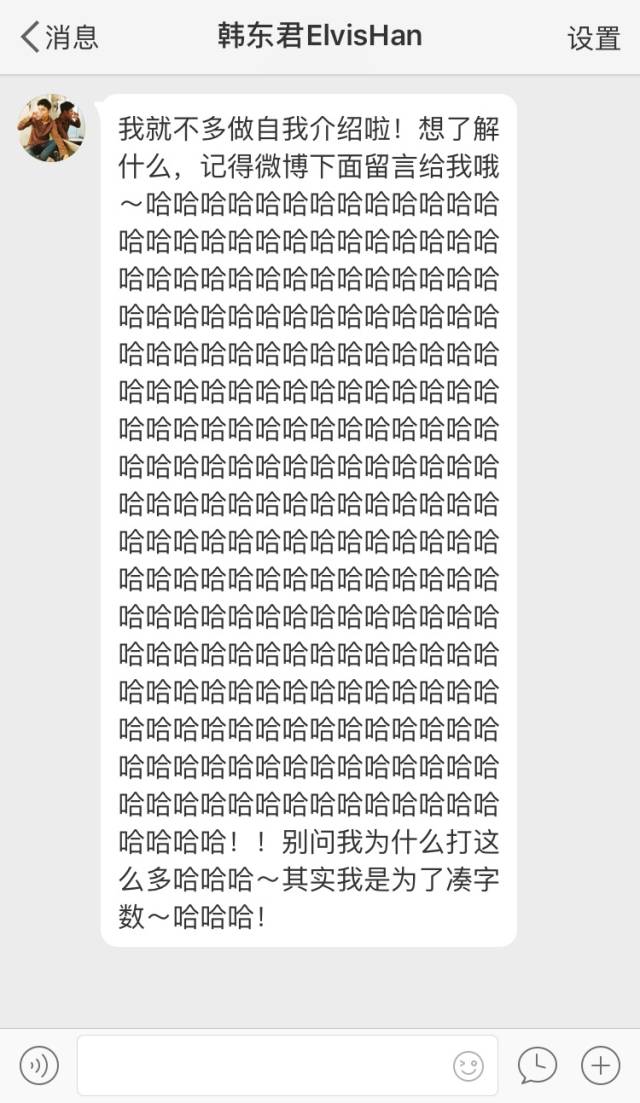640x1103 pixels.
Task: Go back to 消息 list
Action: (59, 37)
